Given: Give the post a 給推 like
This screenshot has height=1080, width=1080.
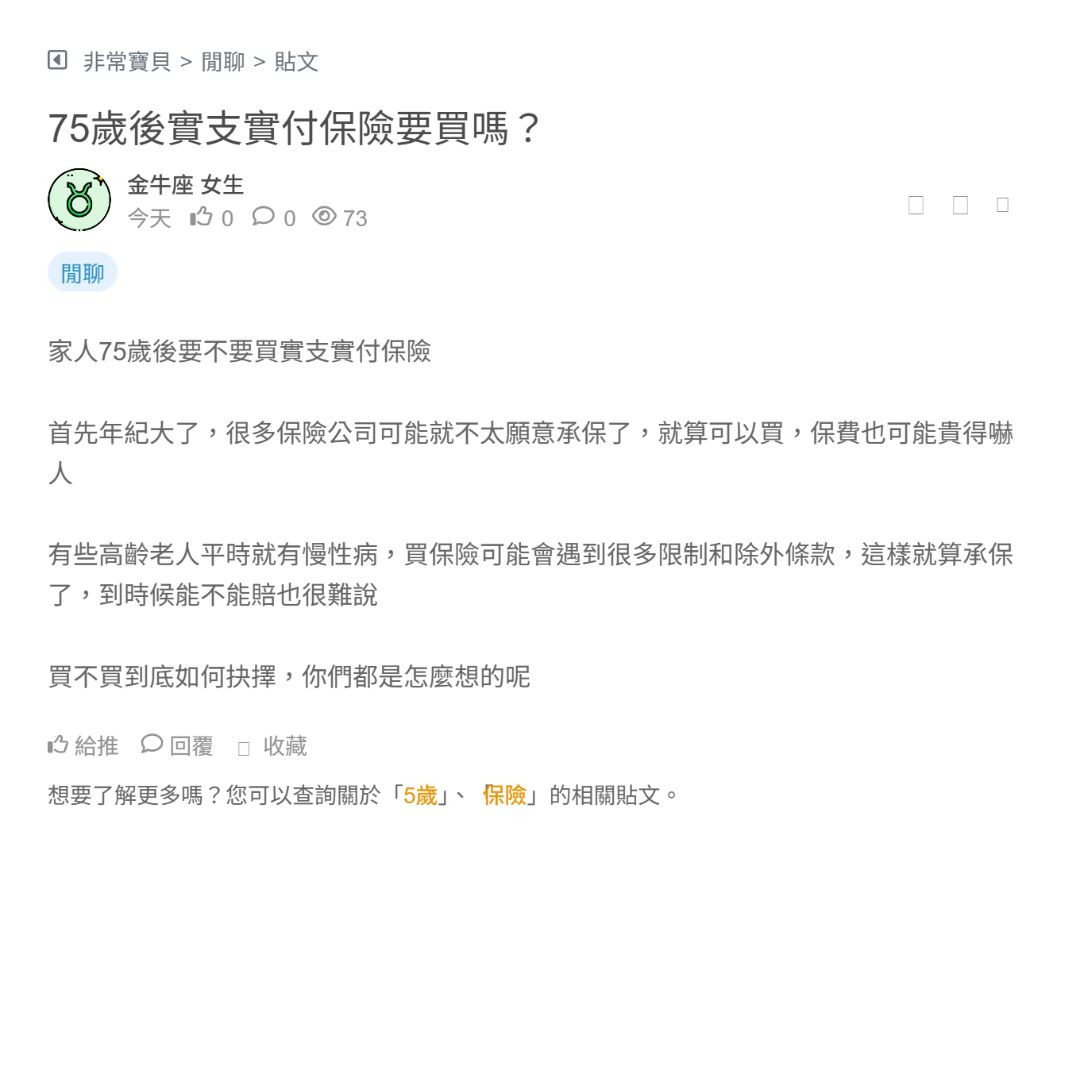Looking at the screenshot, I should (84, 746).
